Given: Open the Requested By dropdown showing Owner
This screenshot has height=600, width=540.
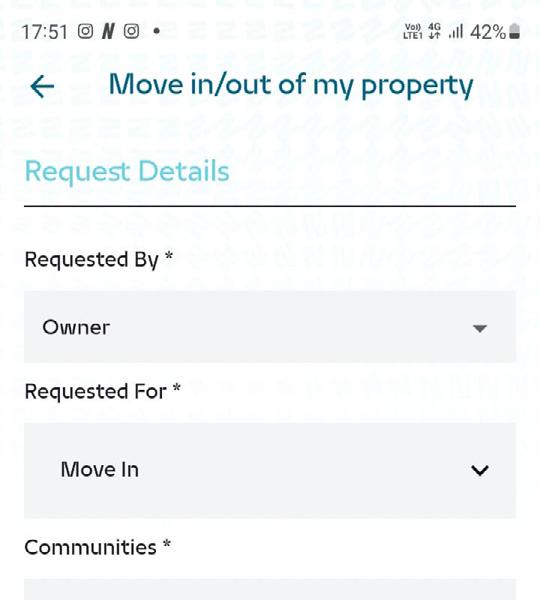Looking at the screenshot, I should [x=270, y=326].
